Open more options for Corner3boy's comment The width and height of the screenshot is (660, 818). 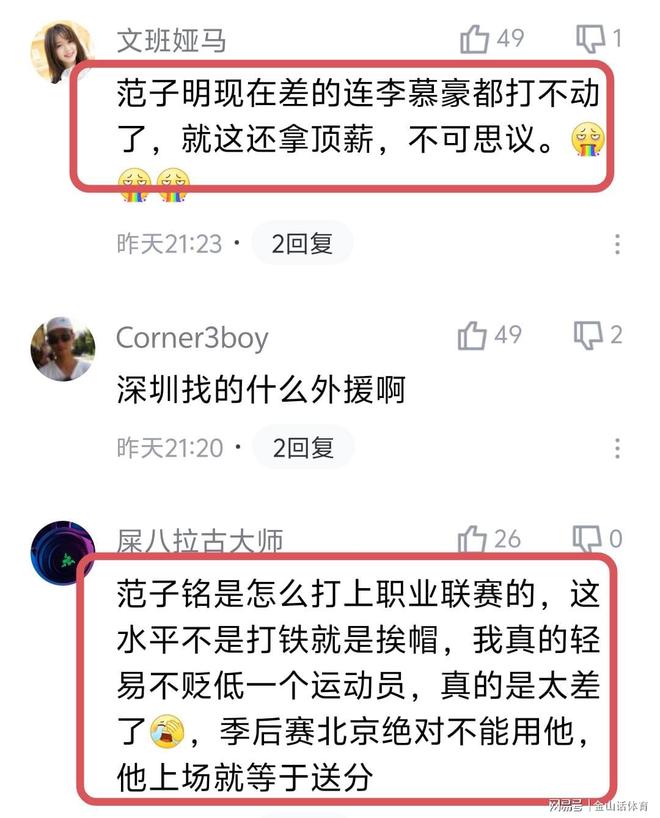tap(618, 448)
